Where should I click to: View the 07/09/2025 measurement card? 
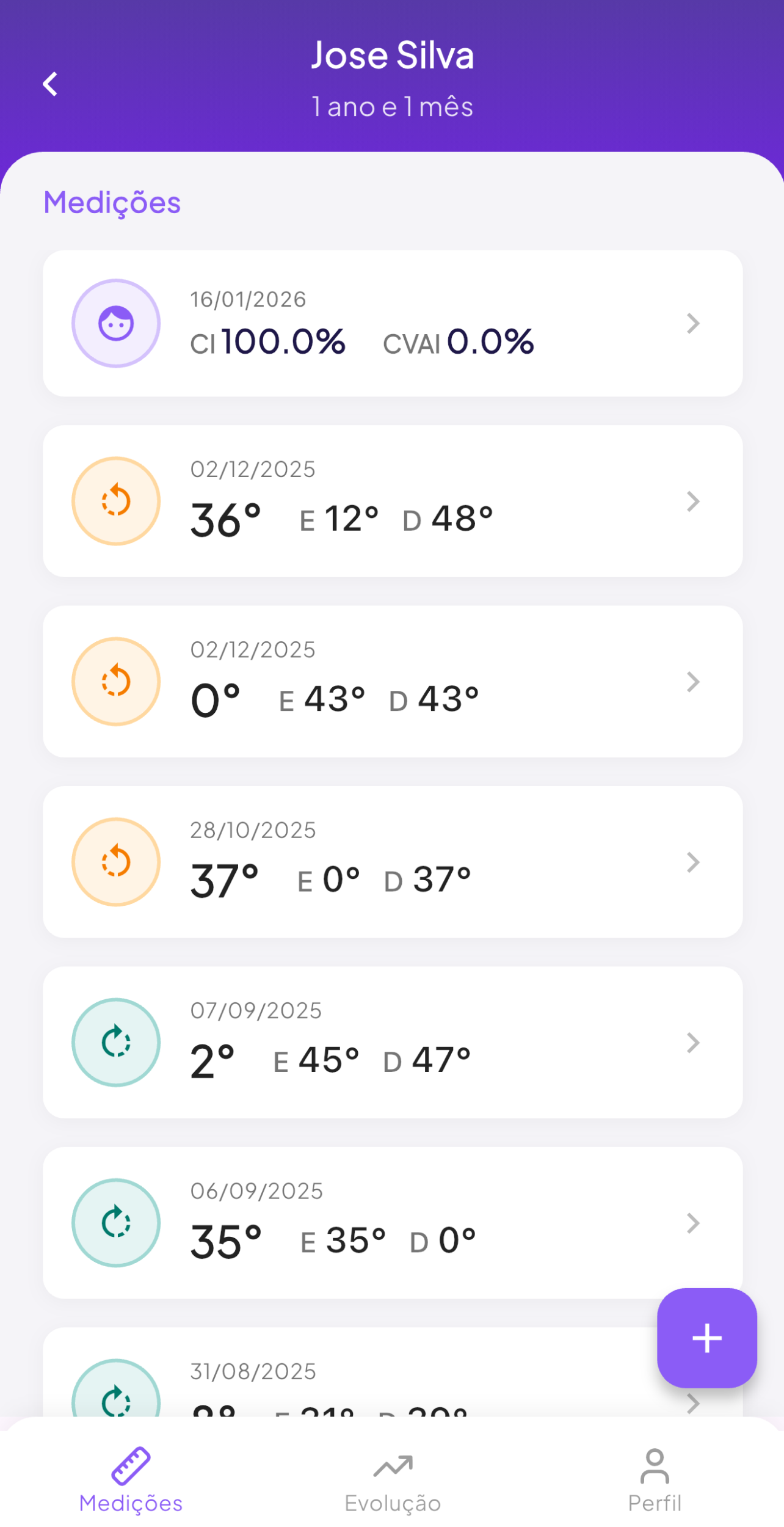392,1042
